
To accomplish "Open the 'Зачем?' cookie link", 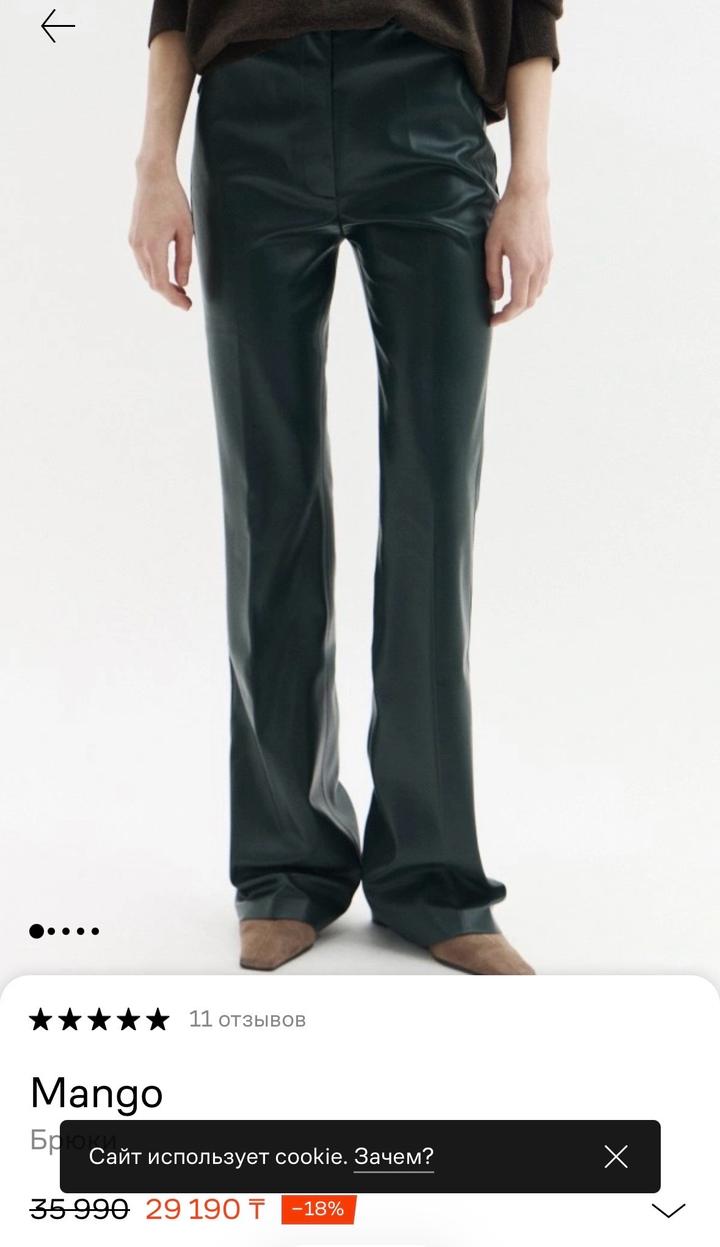I will pyautogui.click(x=394, y=1157).
